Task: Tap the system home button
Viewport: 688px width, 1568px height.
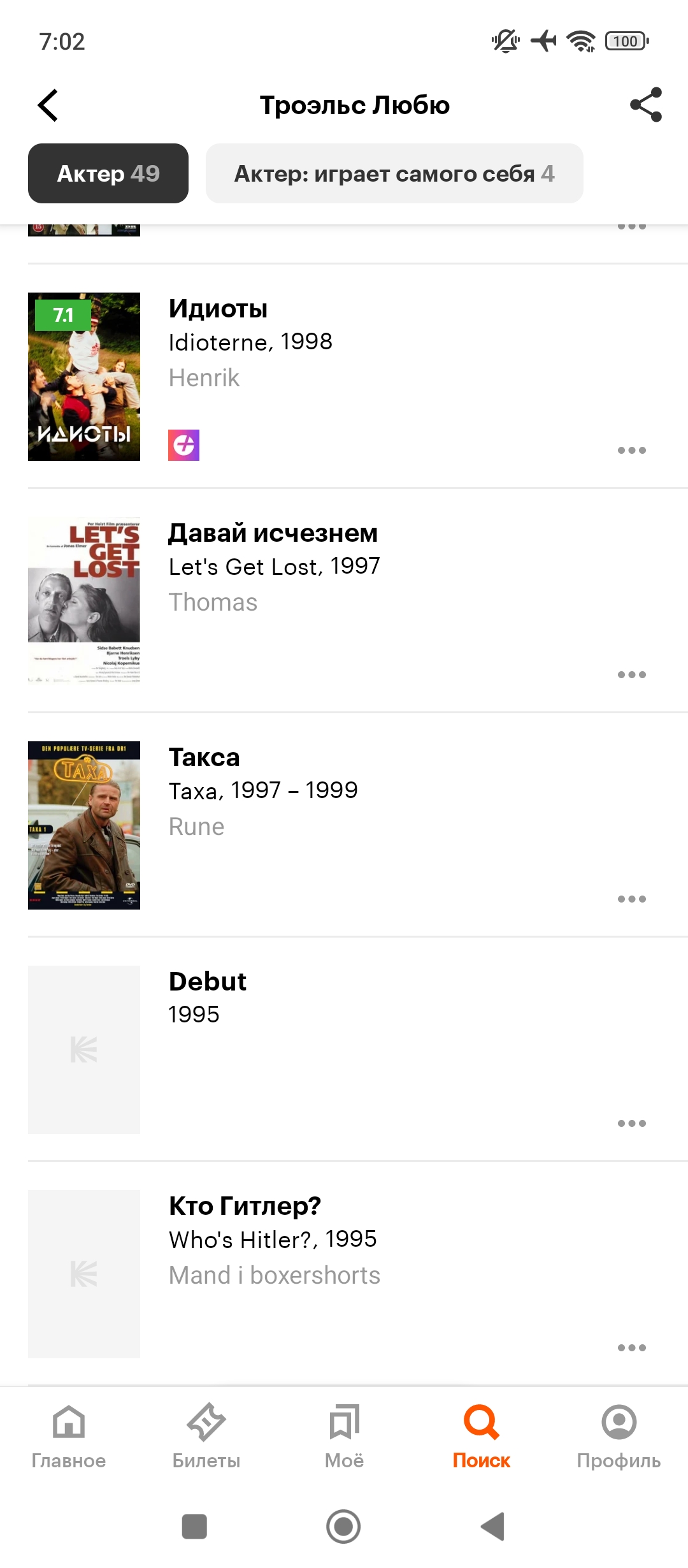Action: (343, 1527)
